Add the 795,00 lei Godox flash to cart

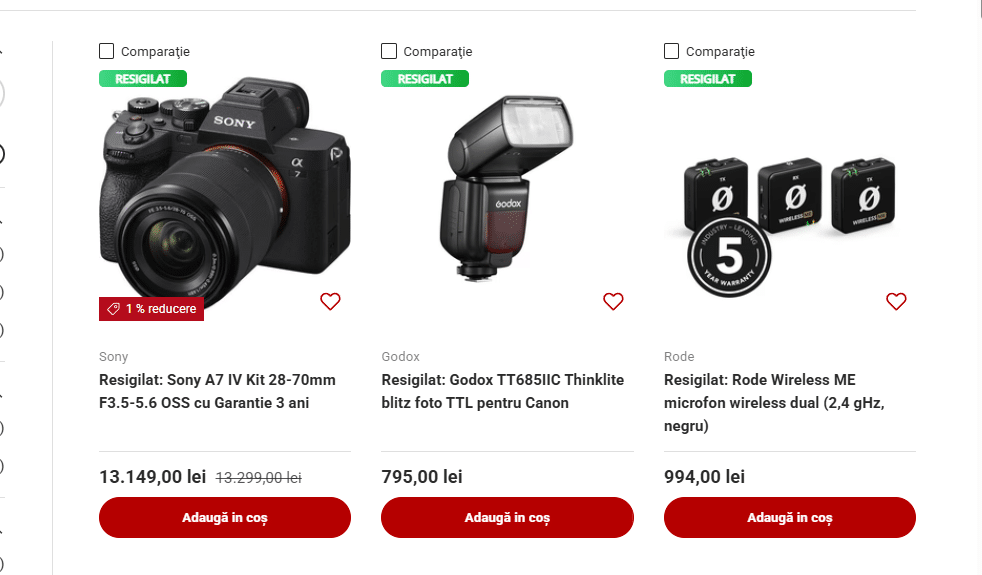point(507,518)
